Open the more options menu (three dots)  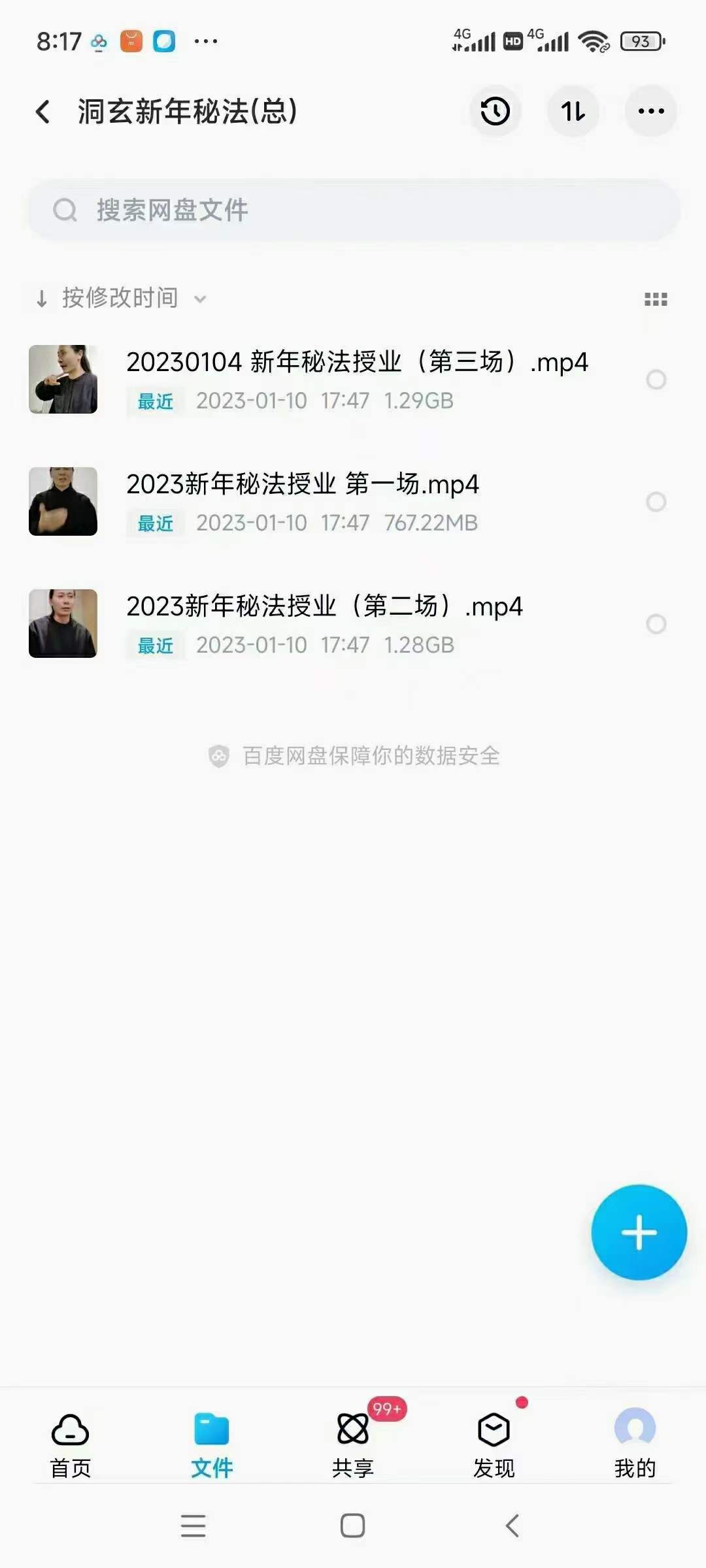(650, 111)
